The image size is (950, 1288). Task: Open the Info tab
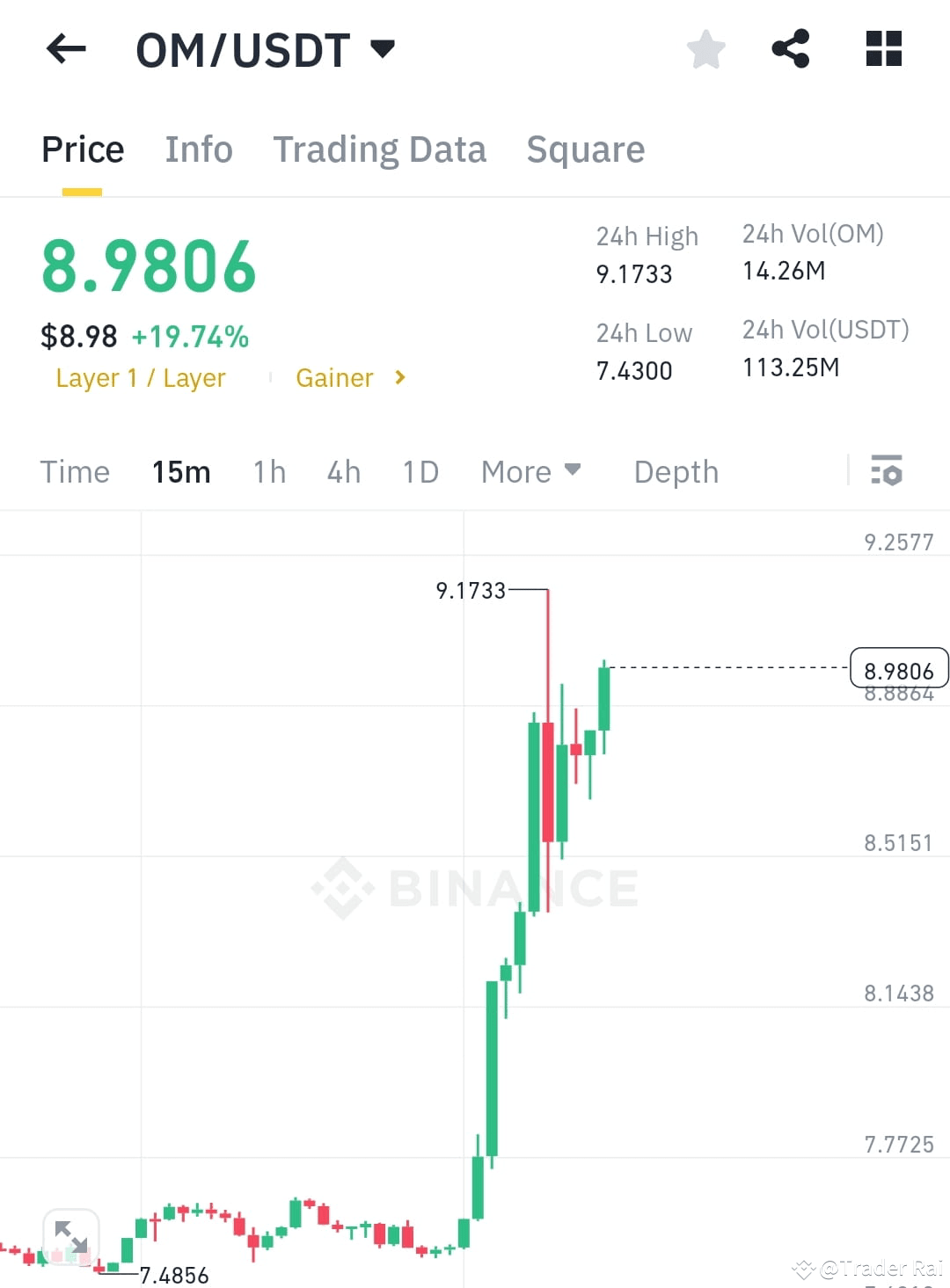coord(198,149)
